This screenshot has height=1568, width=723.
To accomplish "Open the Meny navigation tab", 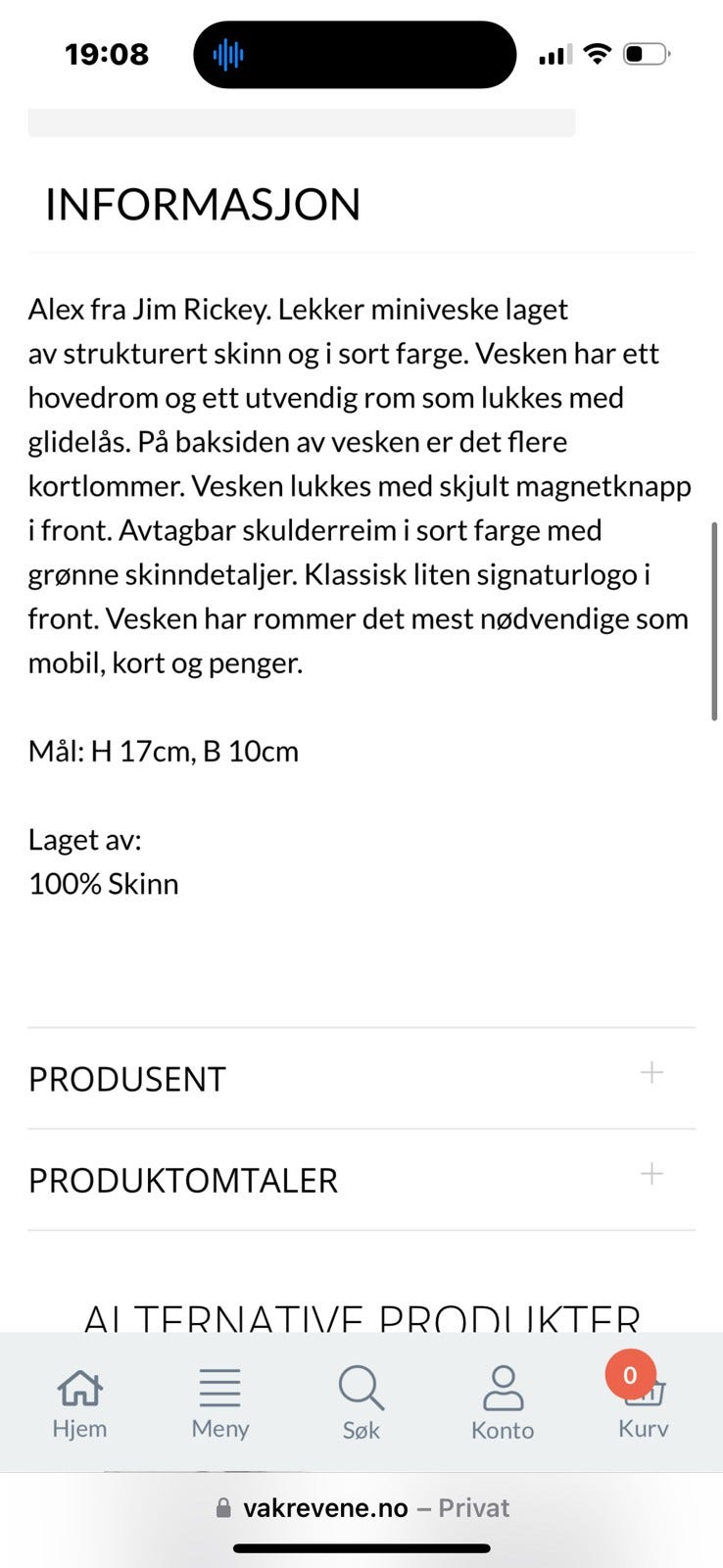I will click(x=219, y=1401).
